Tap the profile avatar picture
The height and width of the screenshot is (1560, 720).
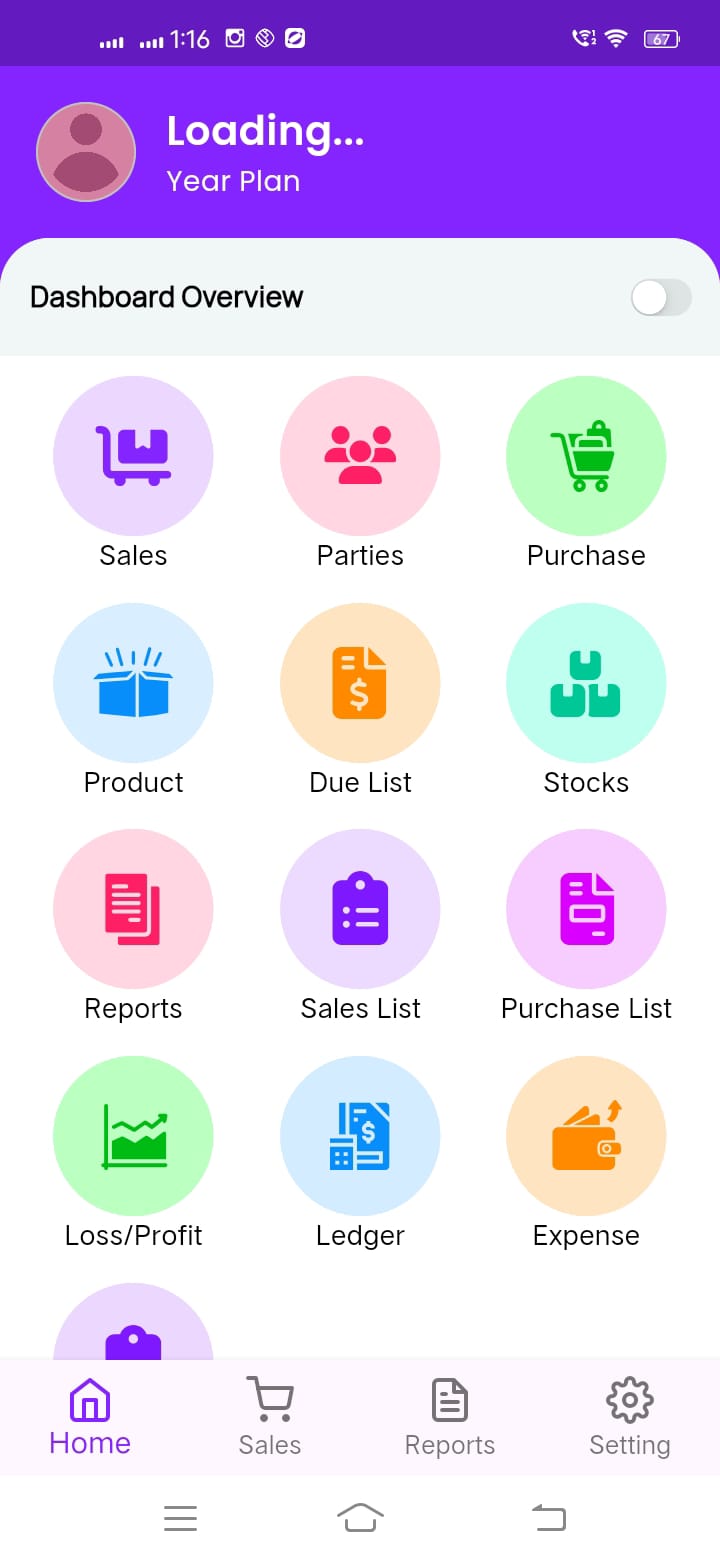point(86,152)
